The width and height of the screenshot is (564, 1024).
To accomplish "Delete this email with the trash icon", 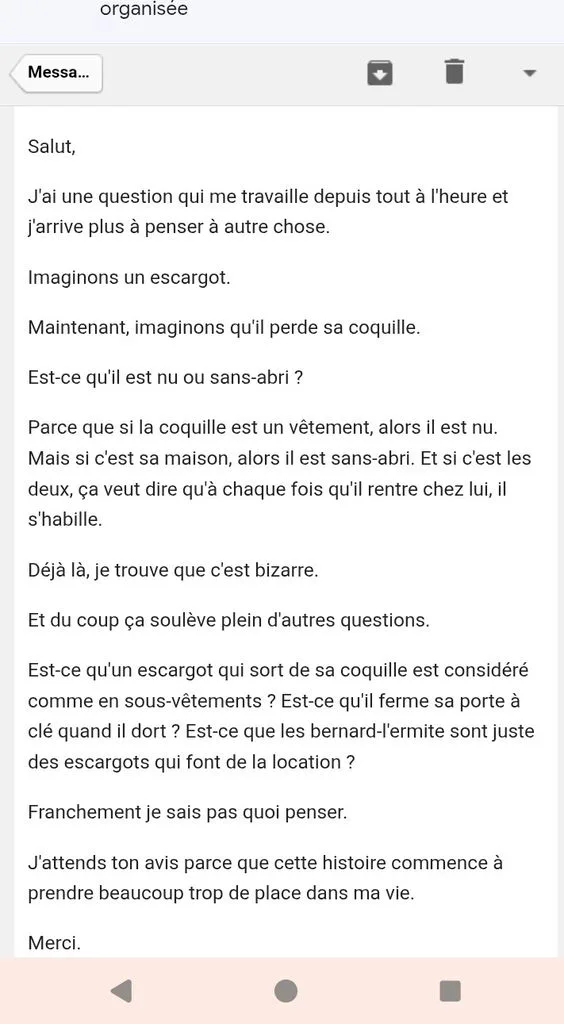I will [454, 72].
